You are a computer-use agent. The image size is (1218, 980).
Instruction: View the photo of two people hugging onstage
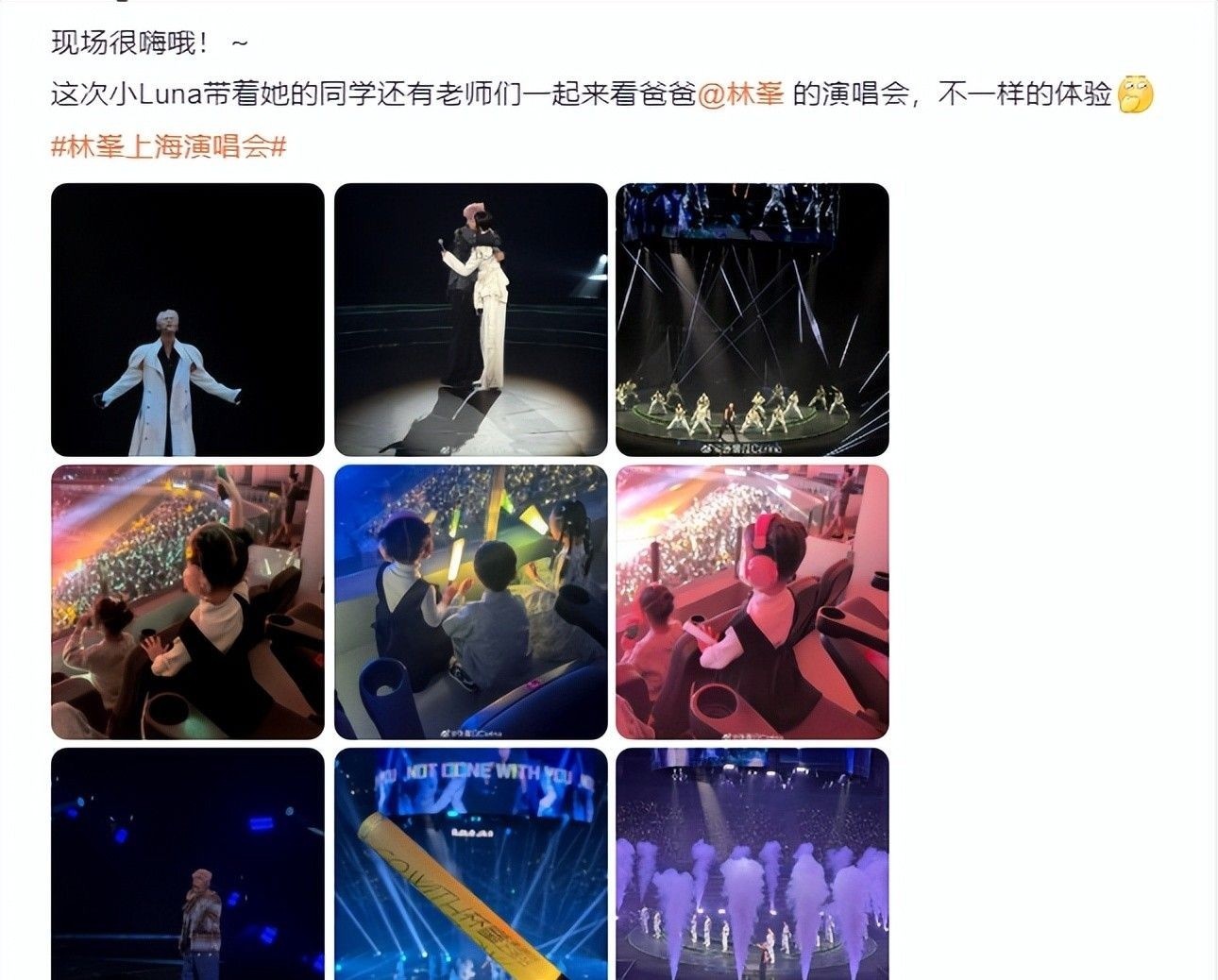click(470, 319)
